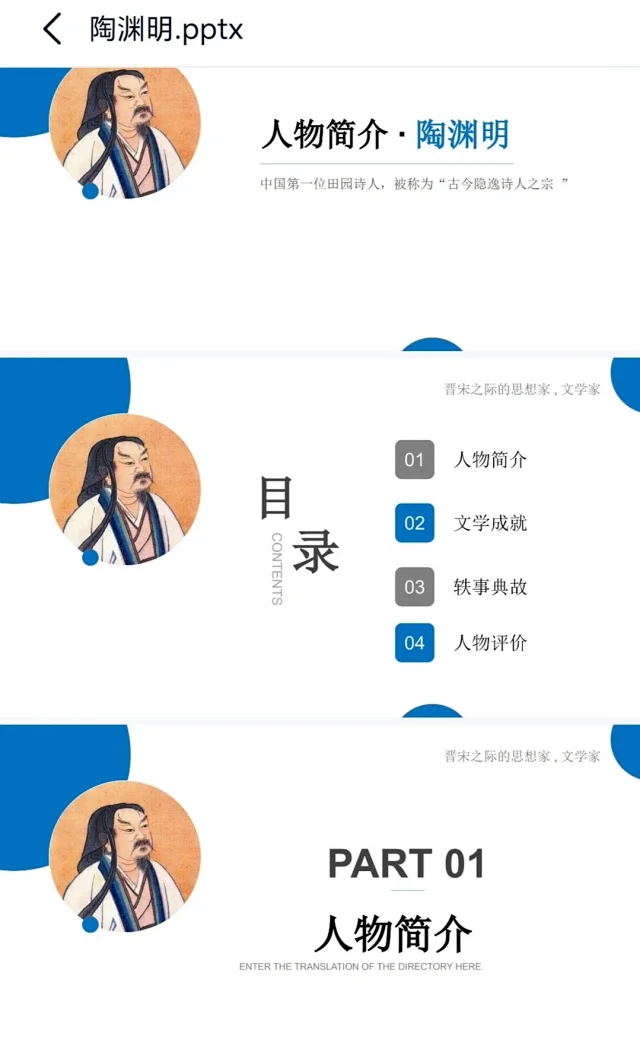The width and height of the screenshot is (640, 1037).
Task: Go back from 陶渊明.pptx viewer
Action: tap(52, 29)
